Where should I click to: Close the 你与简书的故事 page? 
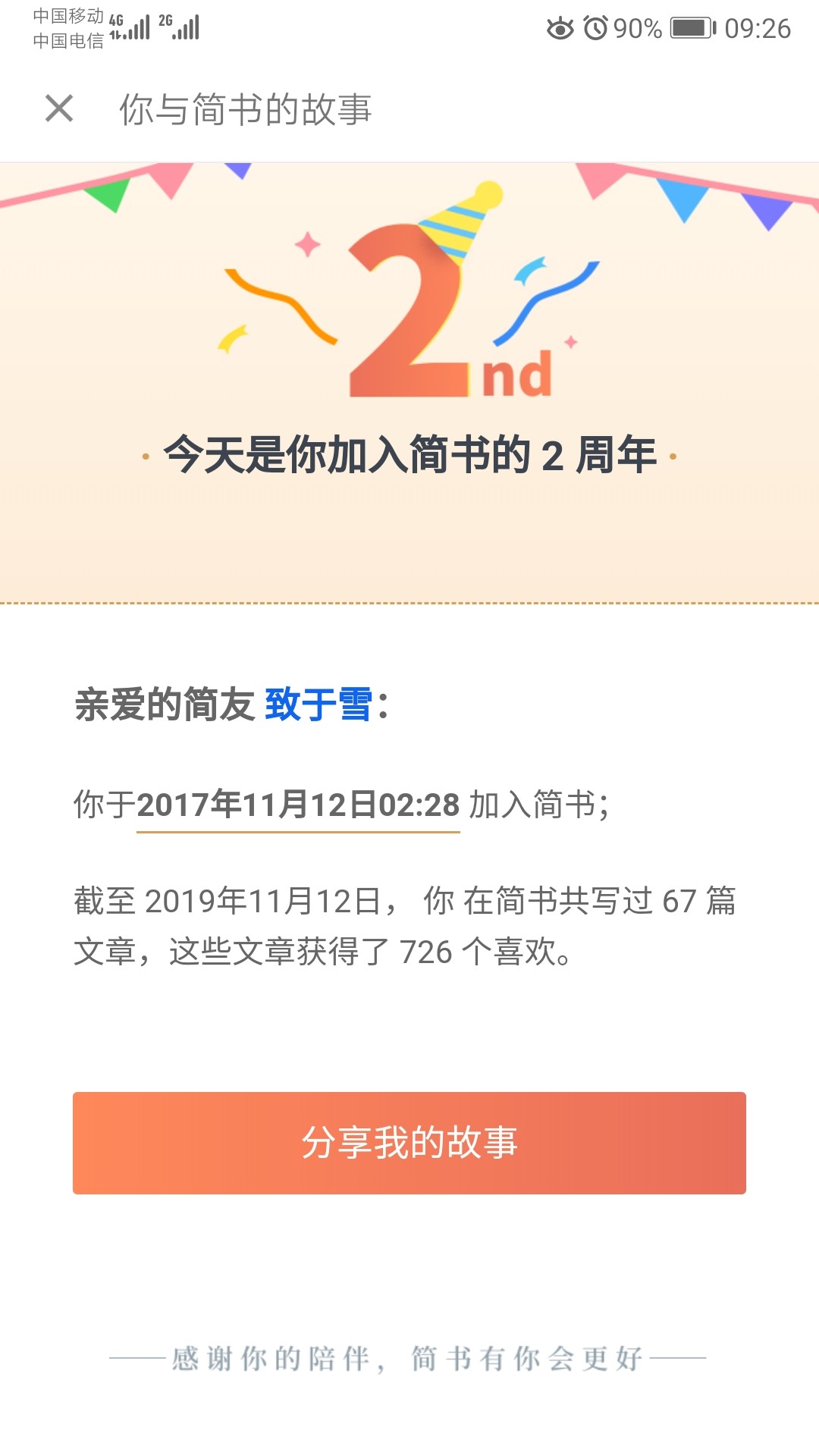[x=59, y=108]
